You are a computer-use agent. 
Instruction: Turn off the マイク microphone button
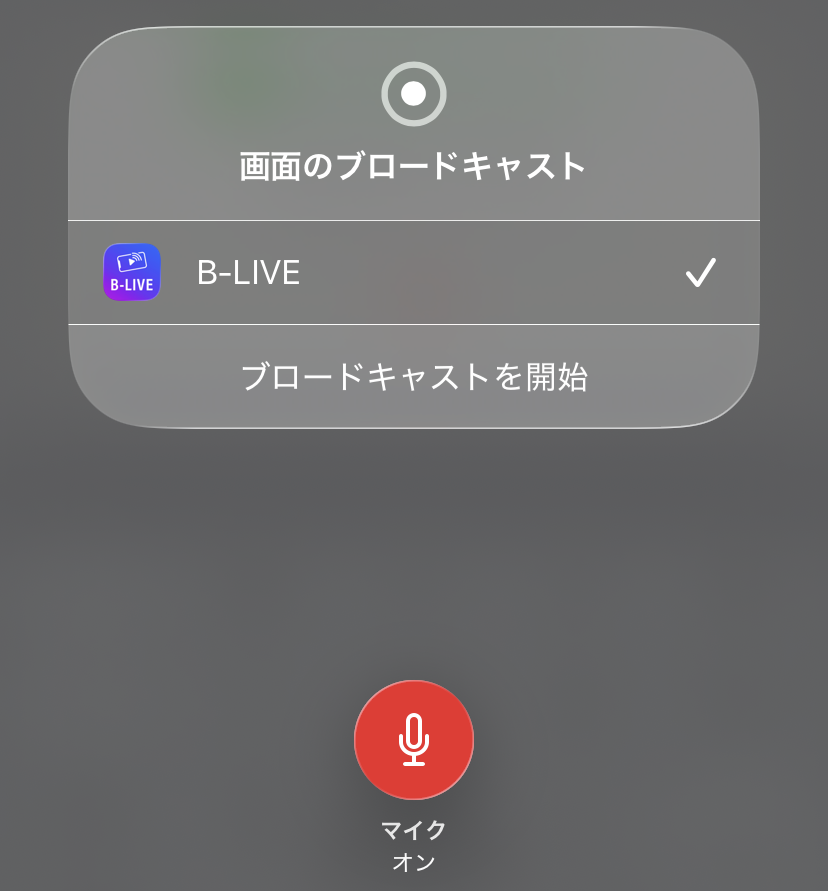coord(413,740)
